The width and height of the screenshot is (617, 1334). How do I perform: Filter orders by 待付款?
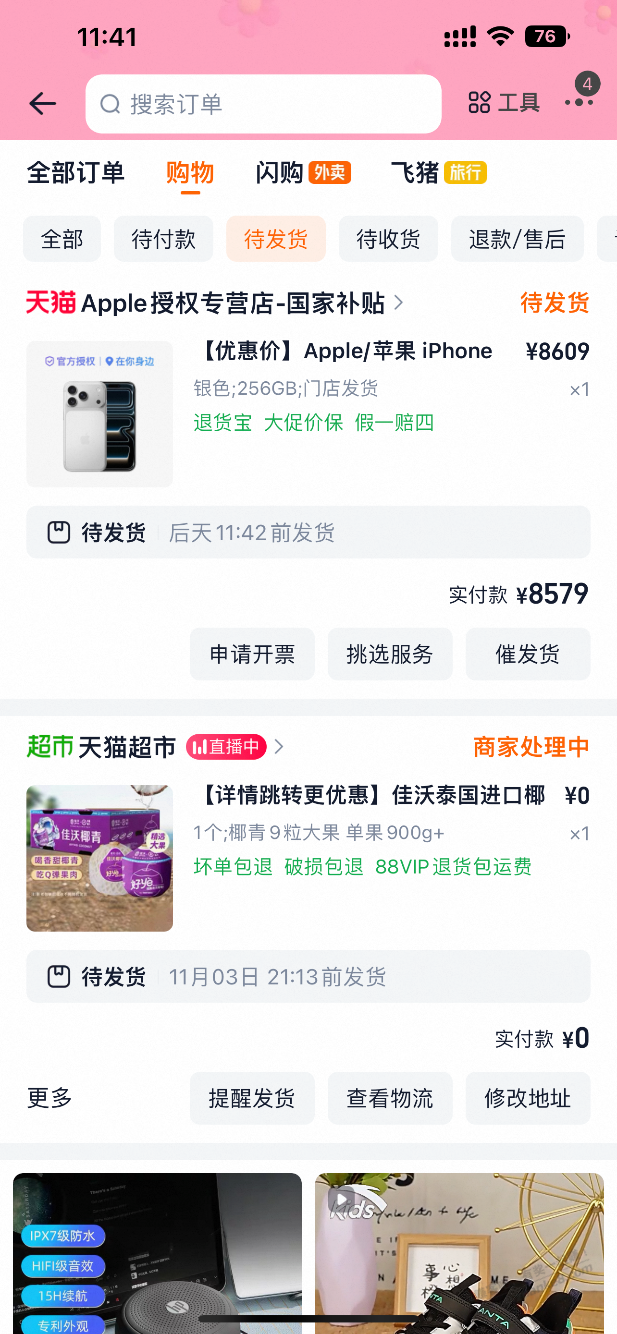(163, 239)
